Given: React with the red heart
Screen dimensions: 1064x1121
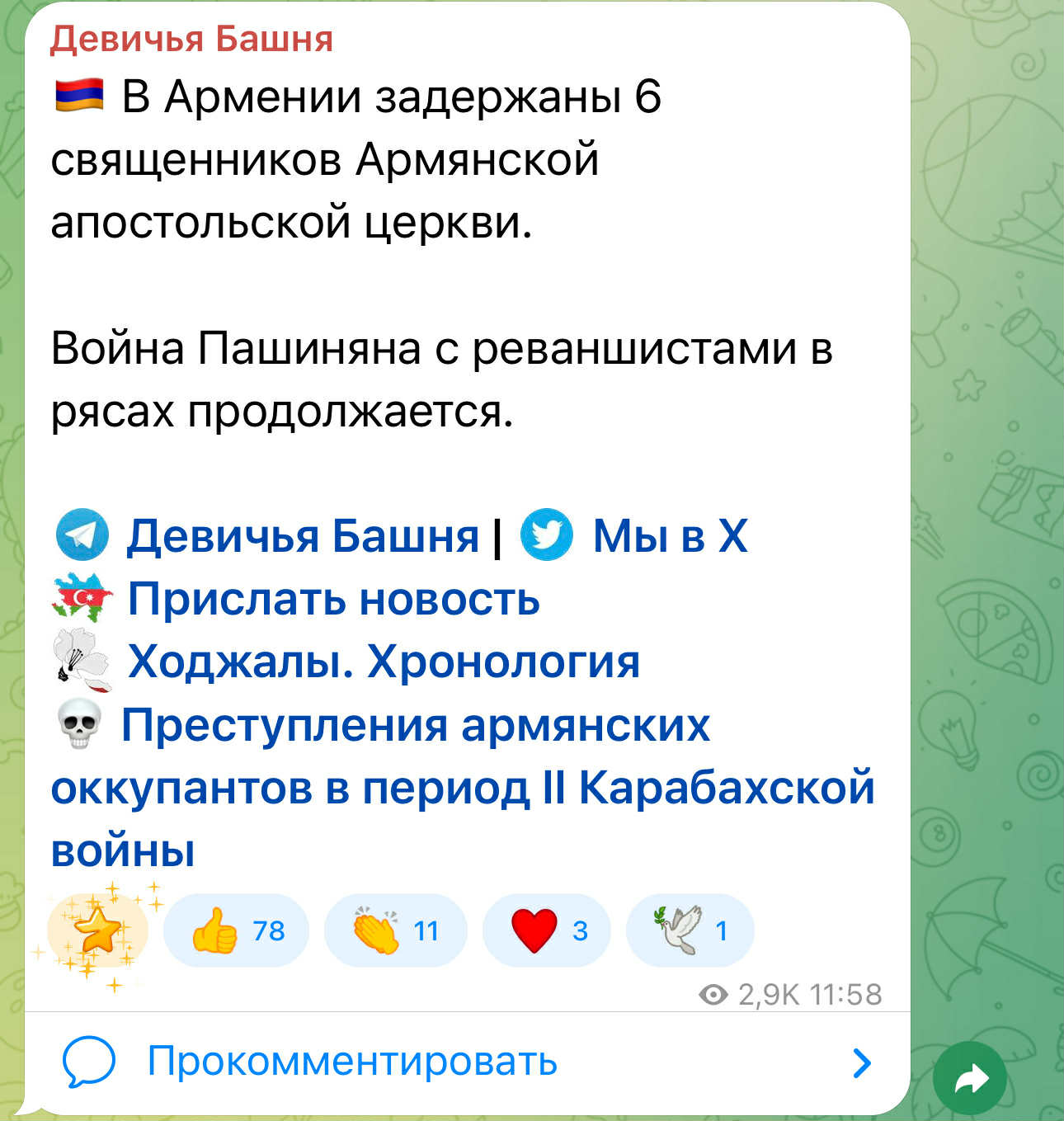Looking at the screenshot, I should pos(546,930).
